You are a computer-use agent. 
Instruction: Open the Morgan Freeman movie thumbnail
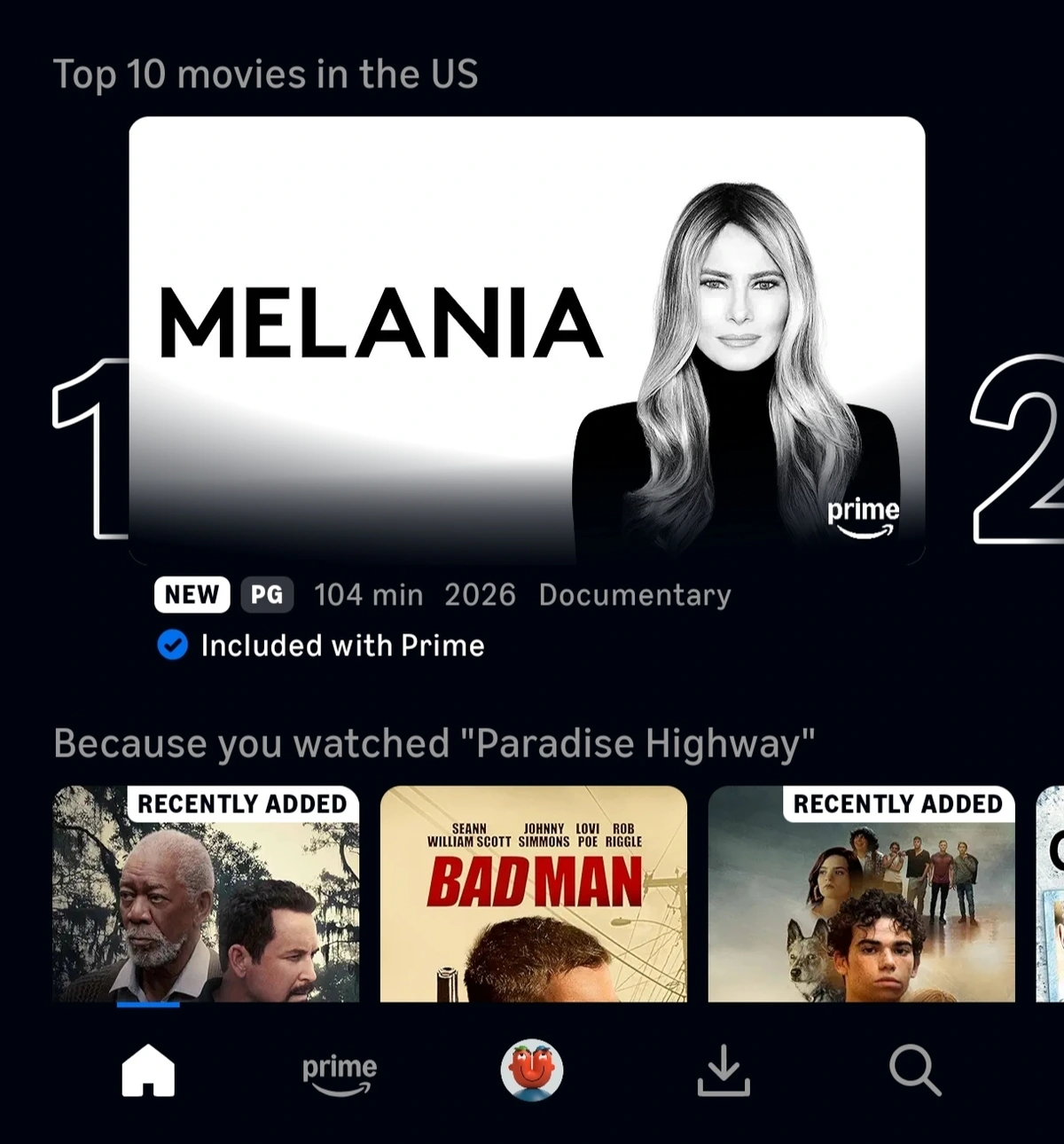tap(206, 896)
